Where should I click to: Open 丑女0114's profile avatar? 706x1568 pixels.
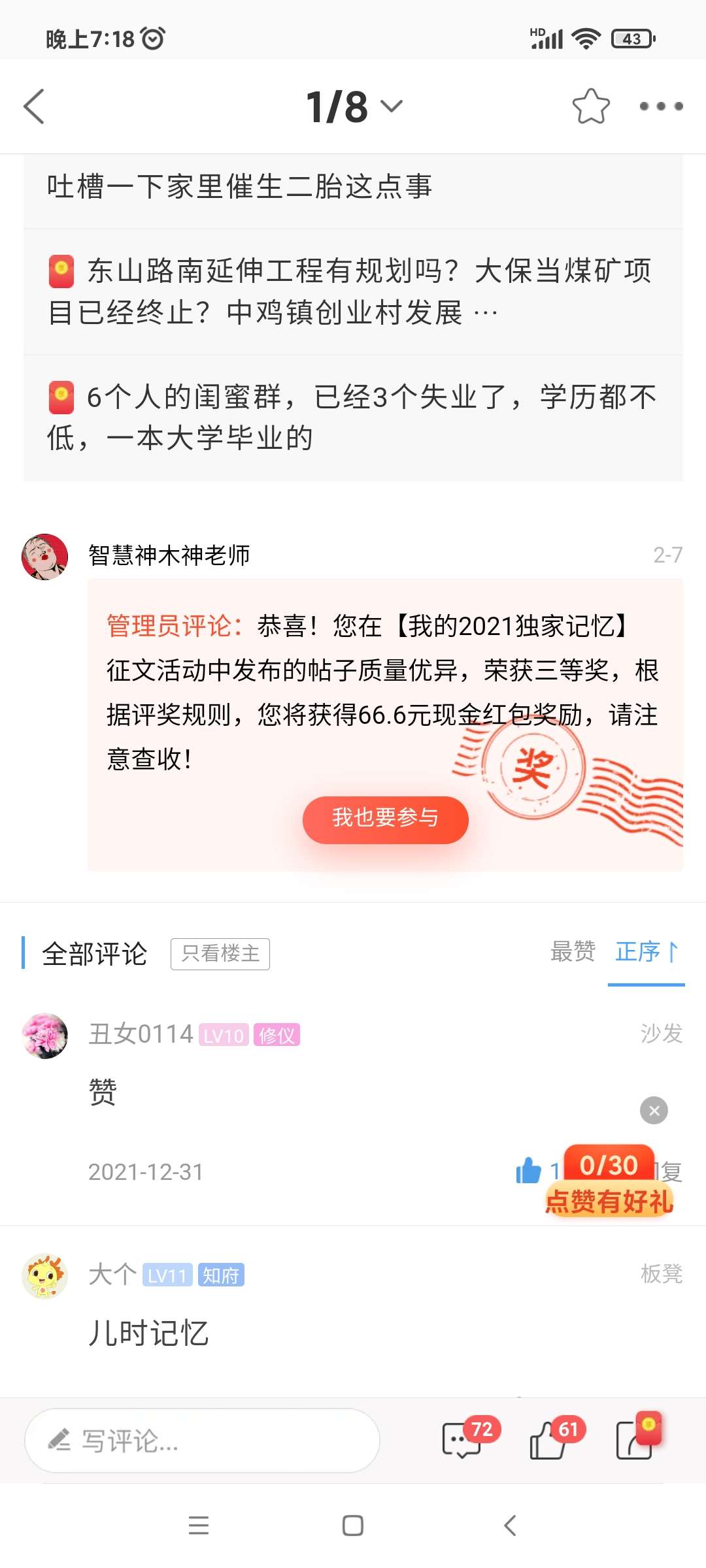pyautogui.click(x=45, y=1036)
